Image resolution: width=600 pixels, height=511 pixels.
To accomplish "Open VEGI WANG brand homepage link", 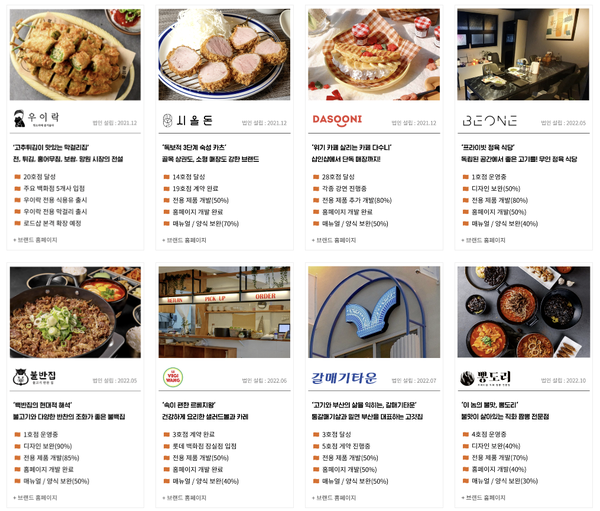I will pos(186,497).
